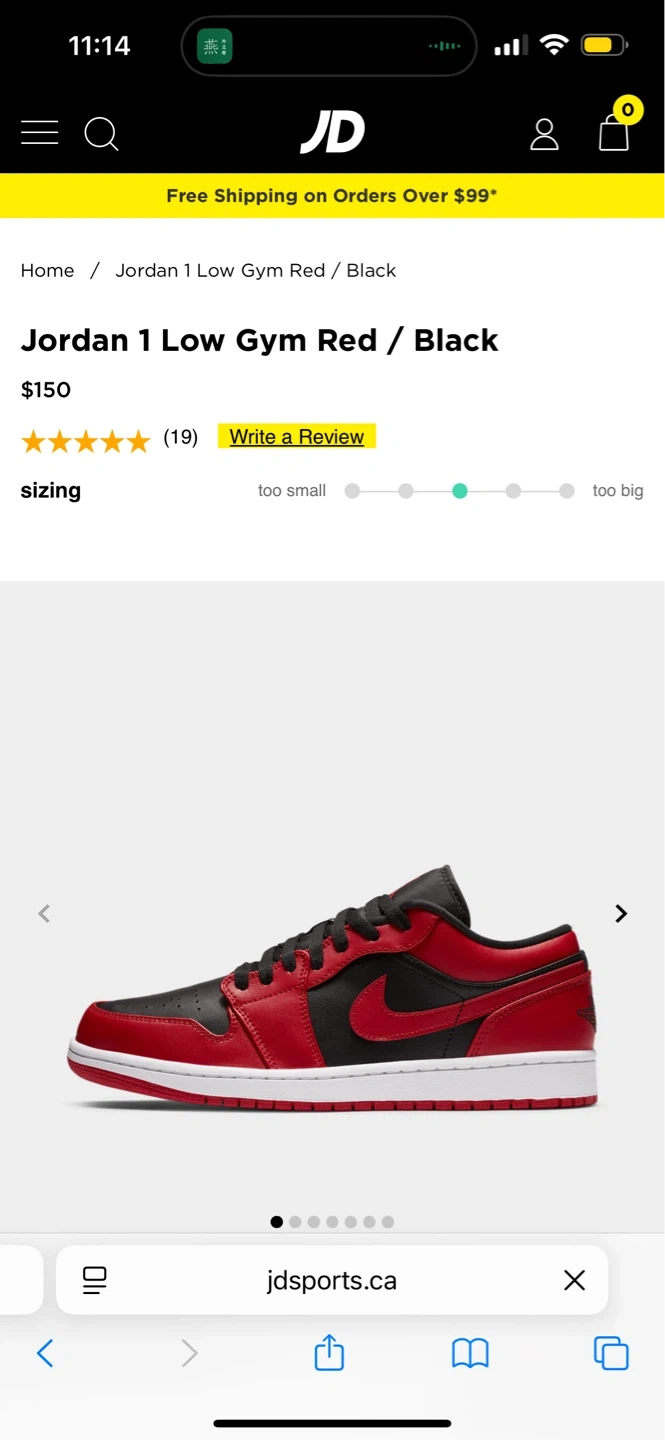Show the previous product image
665x1440 pixels.
coord(44,913)
